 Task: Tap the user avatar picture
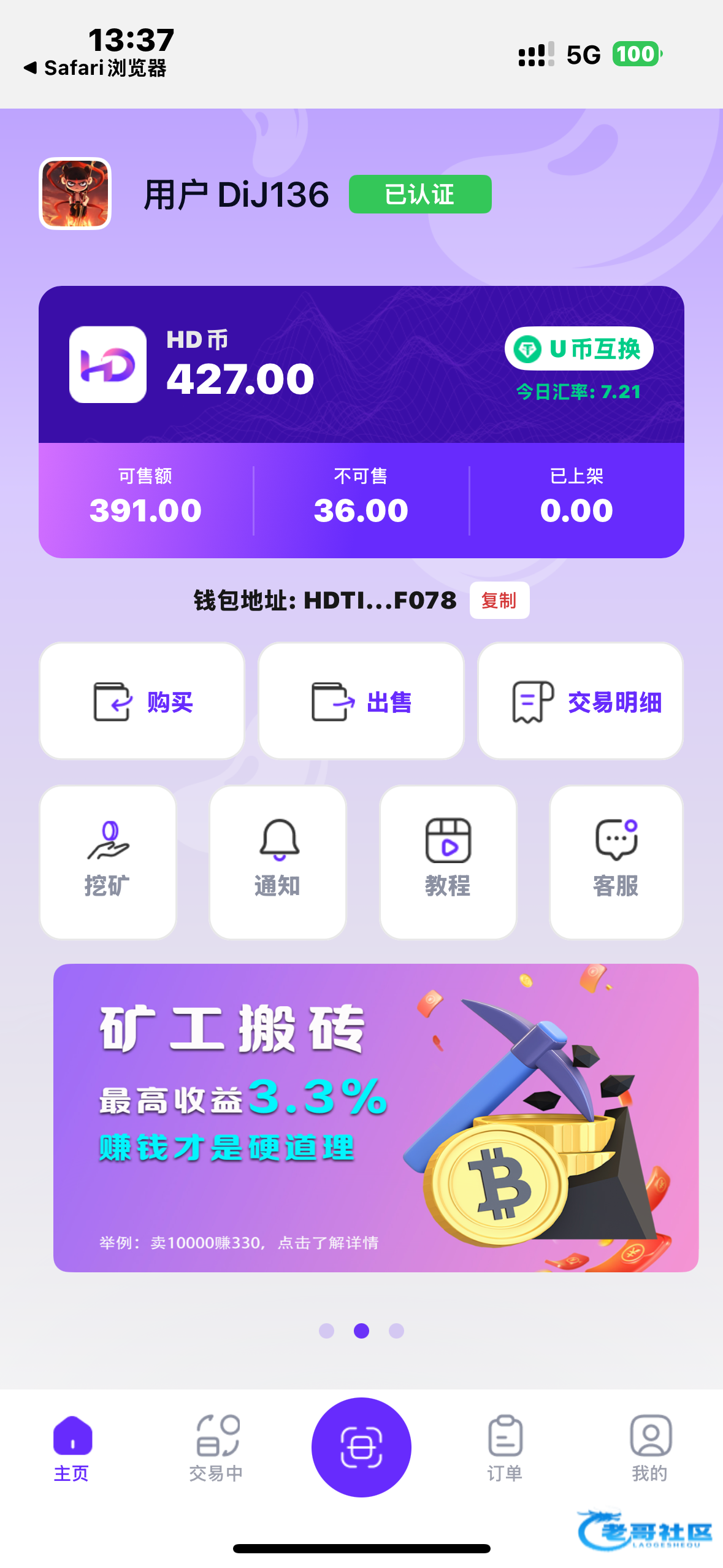point(75,194)
